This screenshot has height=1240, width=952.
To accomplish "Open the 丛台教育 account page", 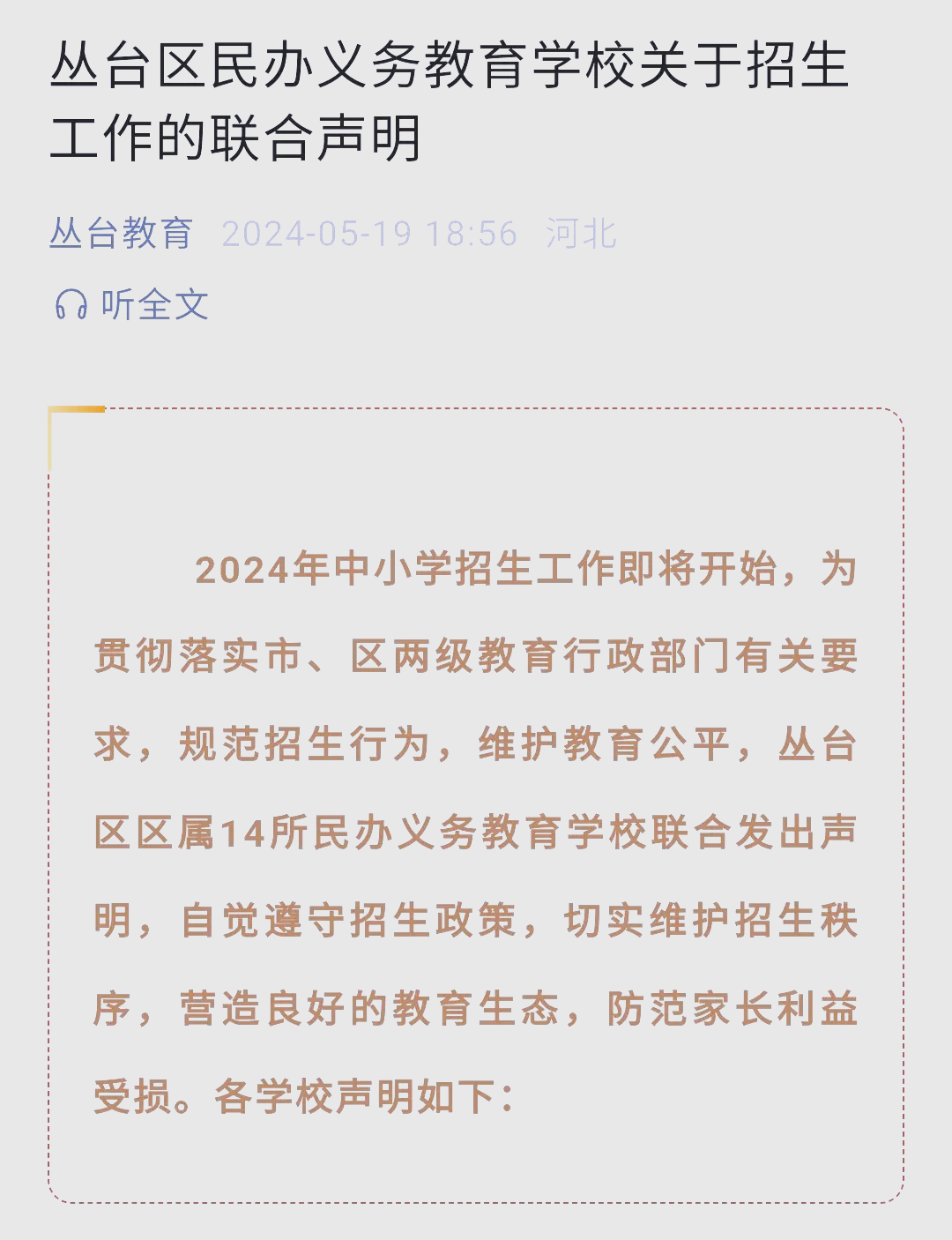I will (121, 234).
